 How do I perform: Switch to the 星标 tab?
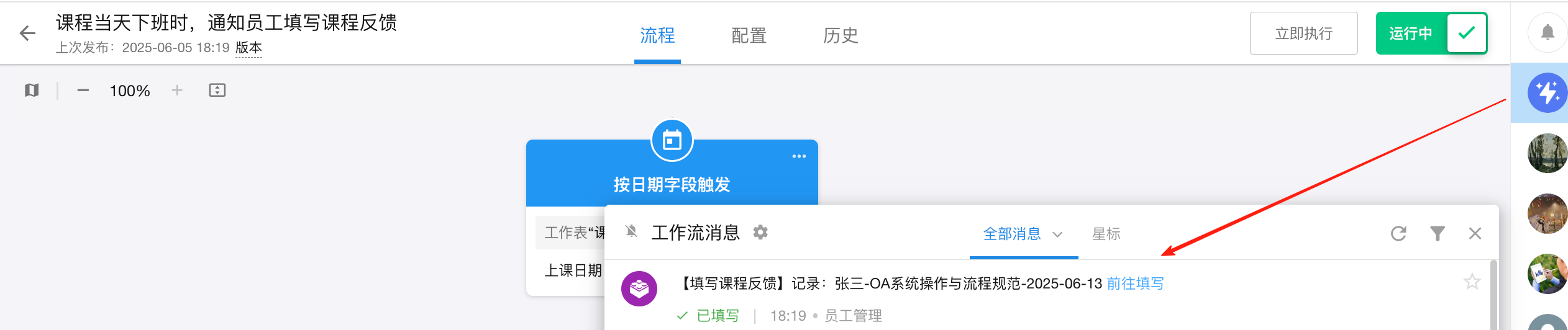click(1106, 234)
